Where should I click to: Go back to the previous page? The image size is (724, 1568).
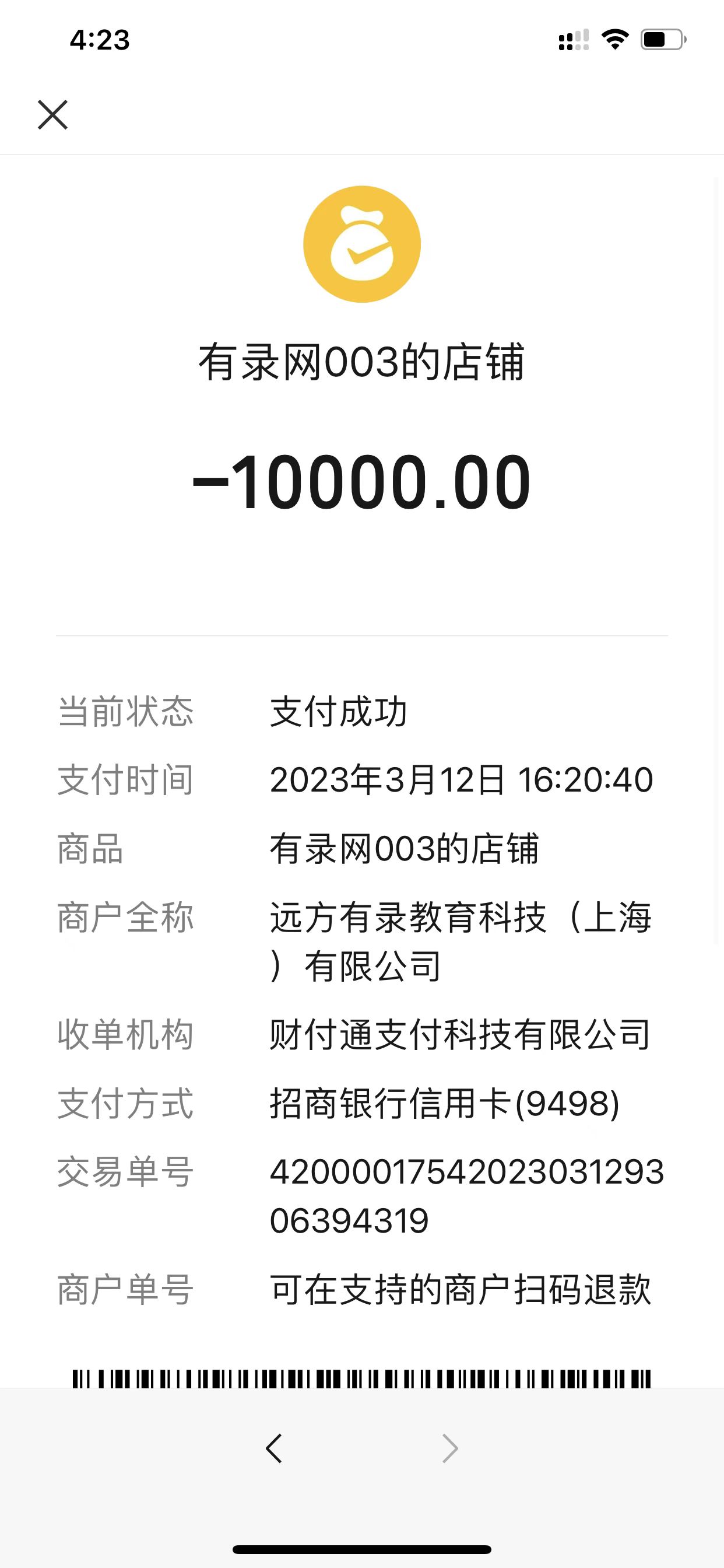[275, 1448]
